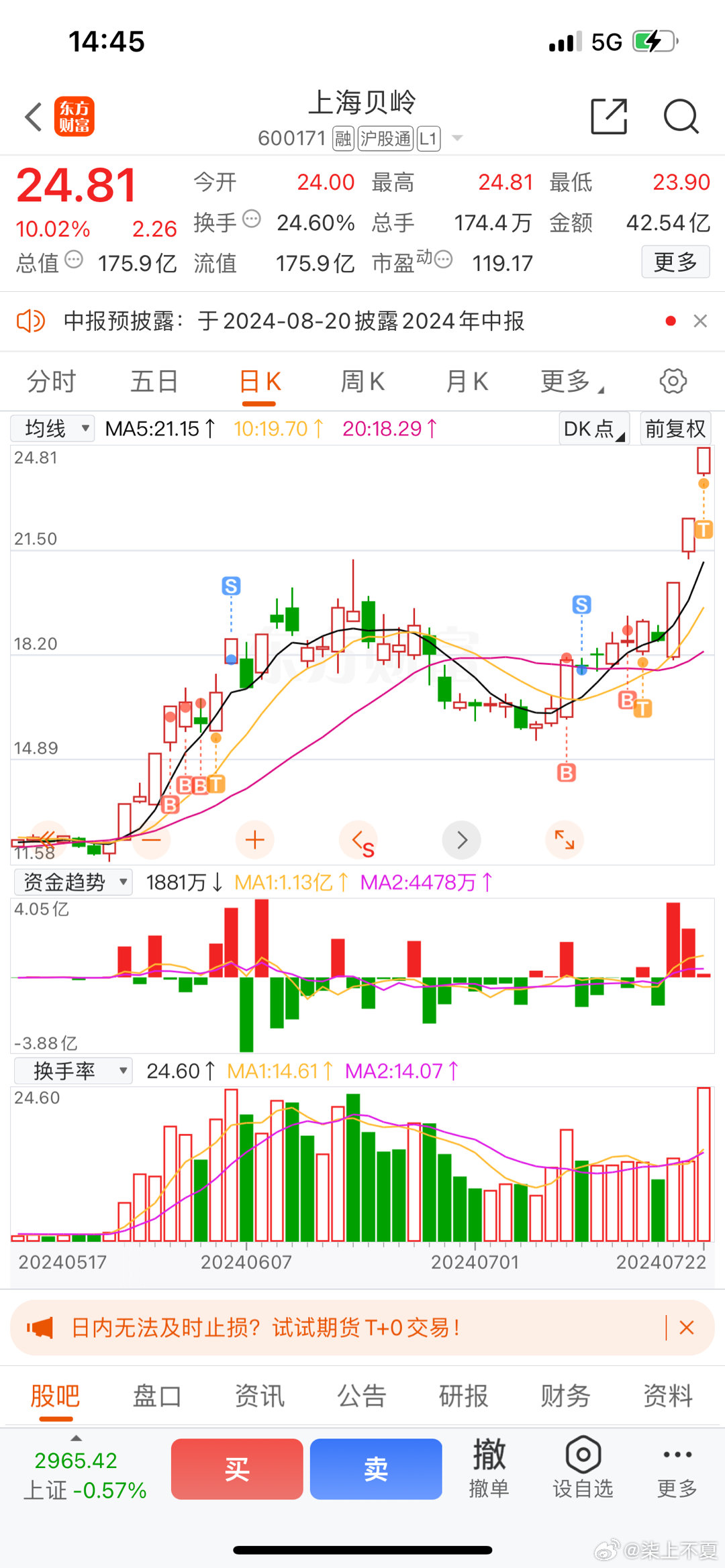The height and width of the screenshot is (1568, 725).
Task: Tap the red 买 button
Action: coord(237,1469)
